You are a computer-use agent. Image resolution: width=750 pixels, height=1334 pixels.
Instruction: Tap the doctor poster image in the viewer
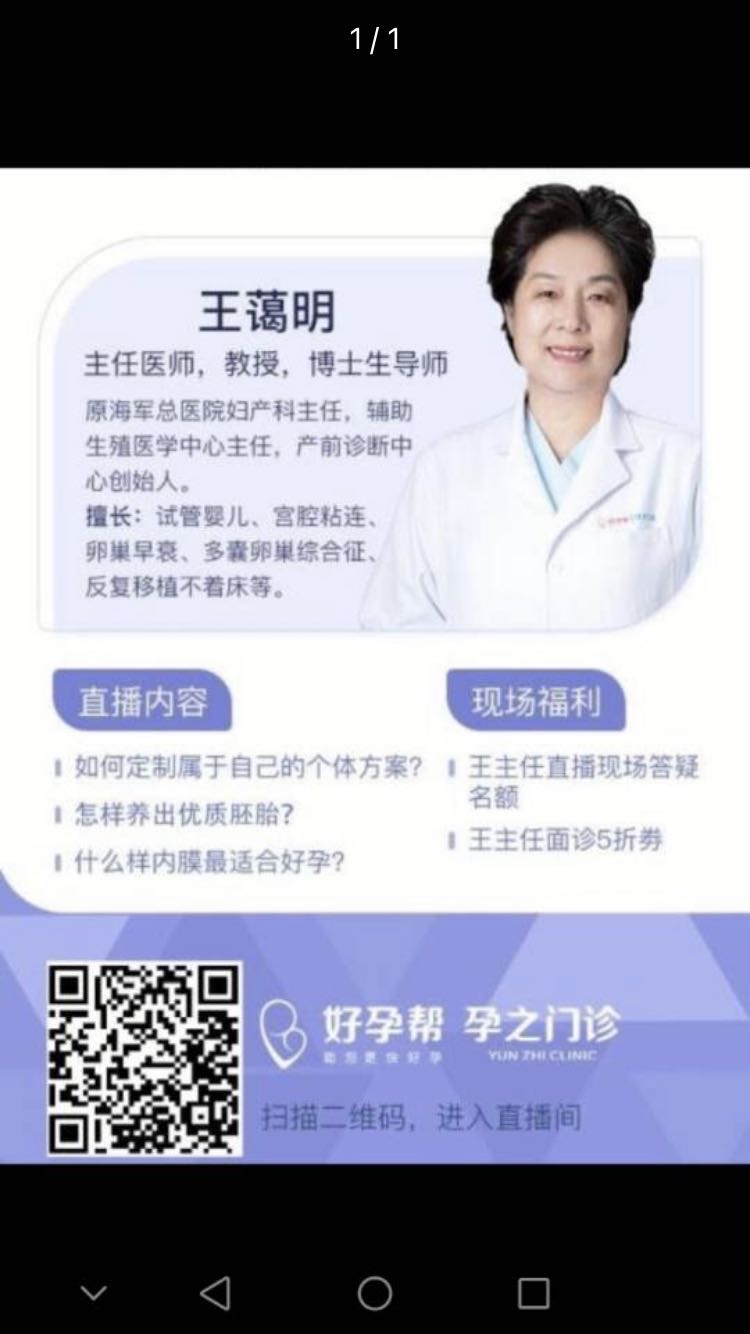[x=375, y=665]
